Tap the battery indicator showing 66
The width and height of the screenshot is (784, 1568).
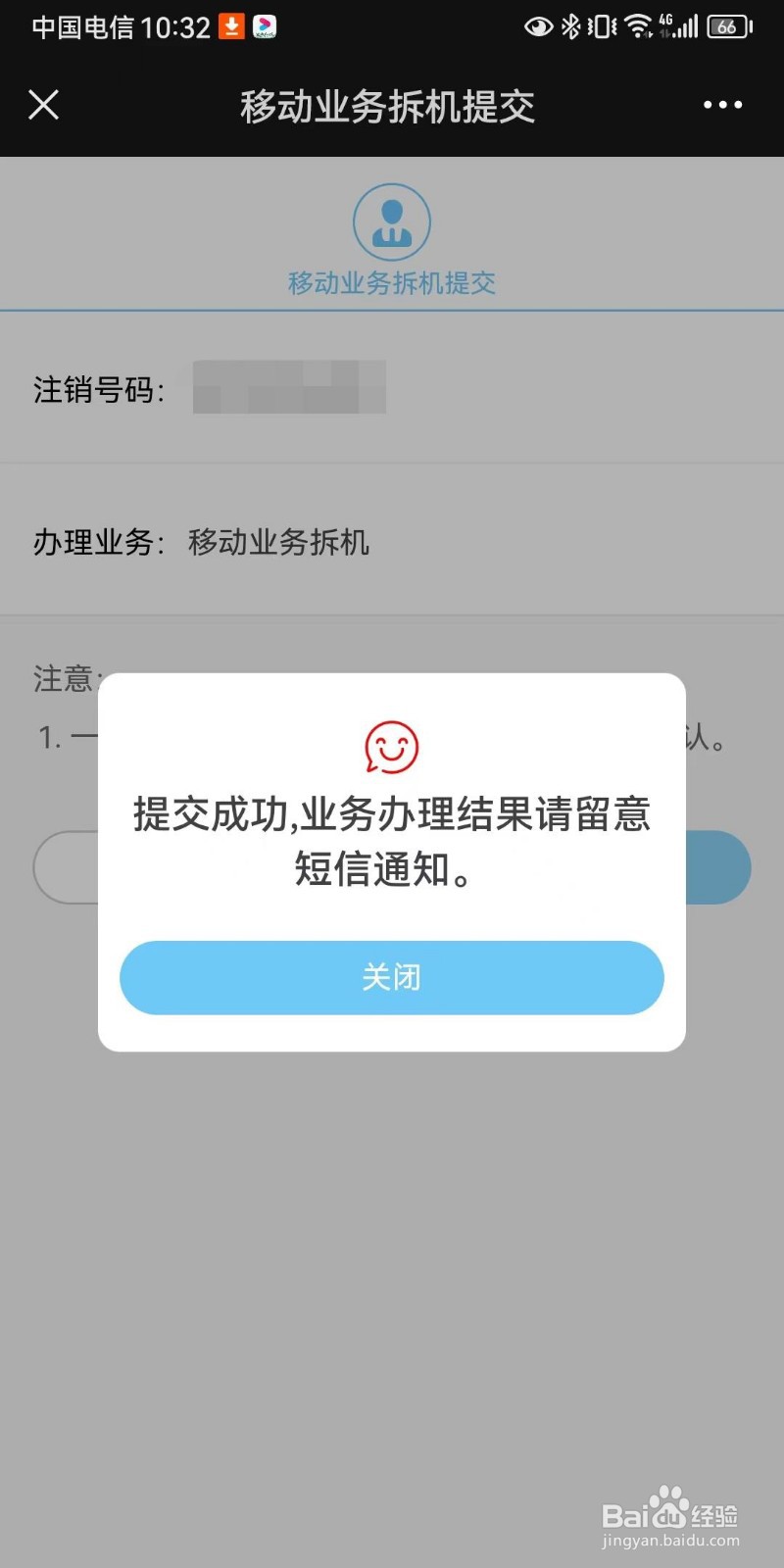[x=729, y=26]
